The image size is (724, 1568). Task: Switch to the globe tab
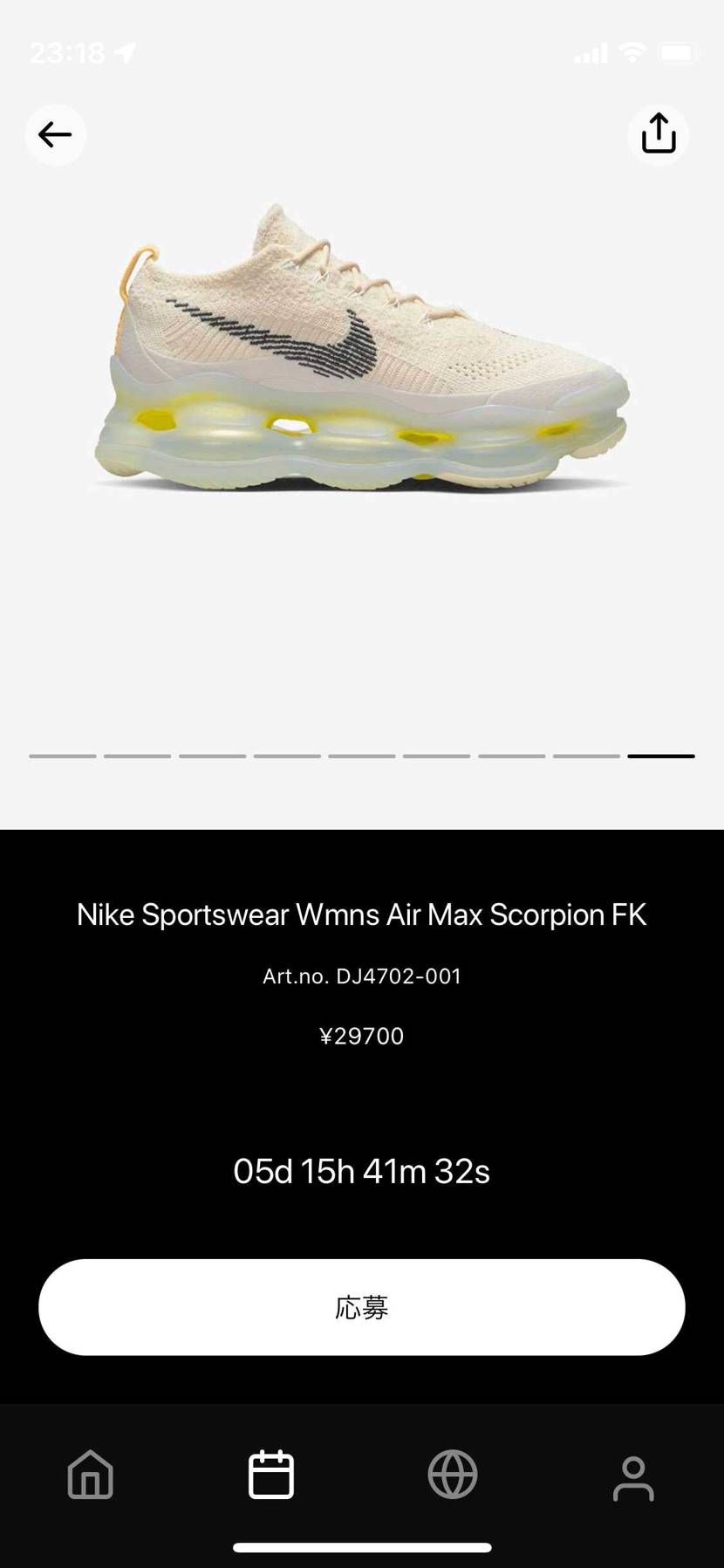(453, 1475)
